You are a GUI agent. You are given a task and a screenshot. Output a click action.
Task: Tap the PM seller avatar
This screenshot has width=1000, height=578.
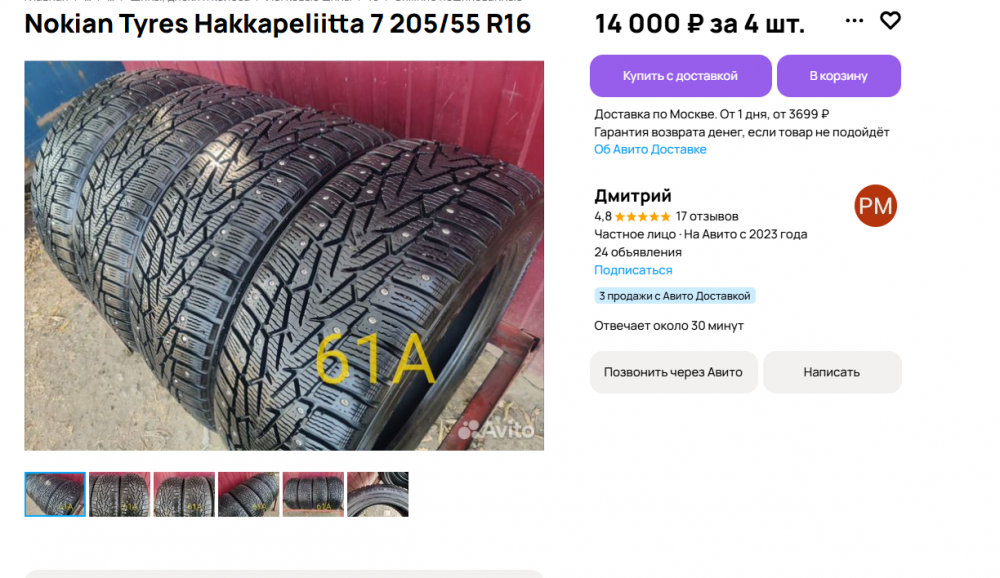(x=875, y=206)
